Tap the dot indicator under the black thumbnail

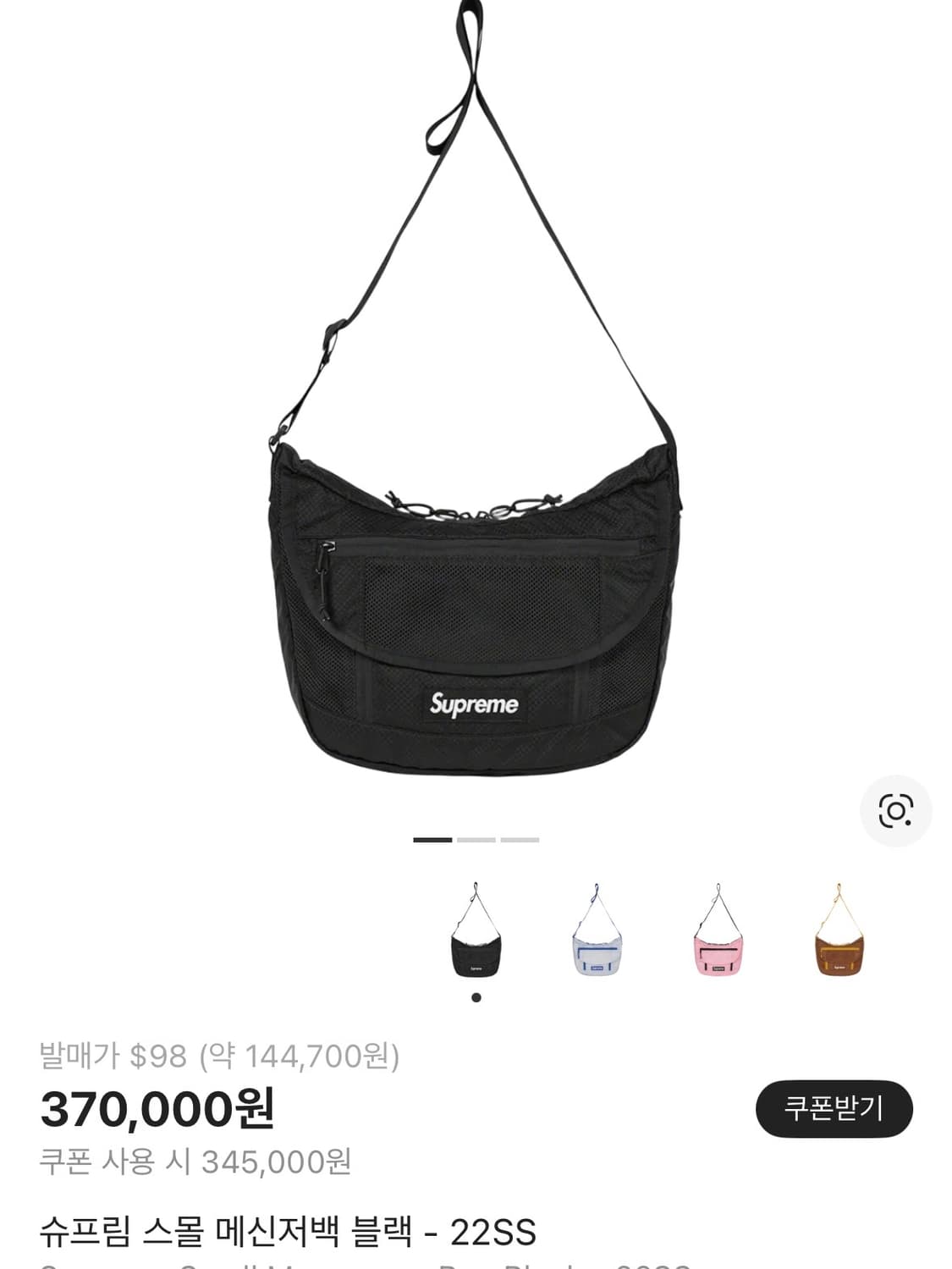coord(476,996)
